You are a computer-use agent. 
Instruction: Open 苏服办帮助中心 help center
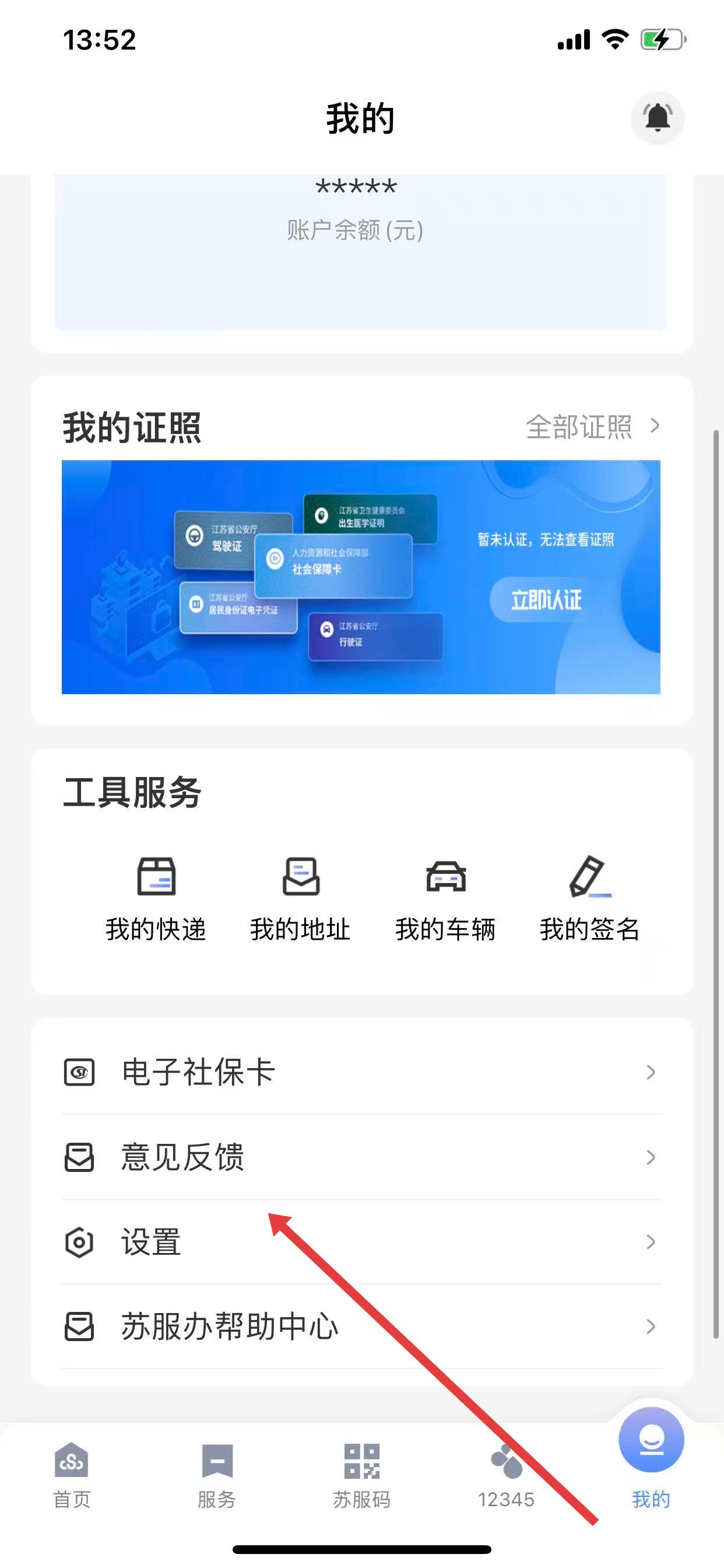(362, 1326)
